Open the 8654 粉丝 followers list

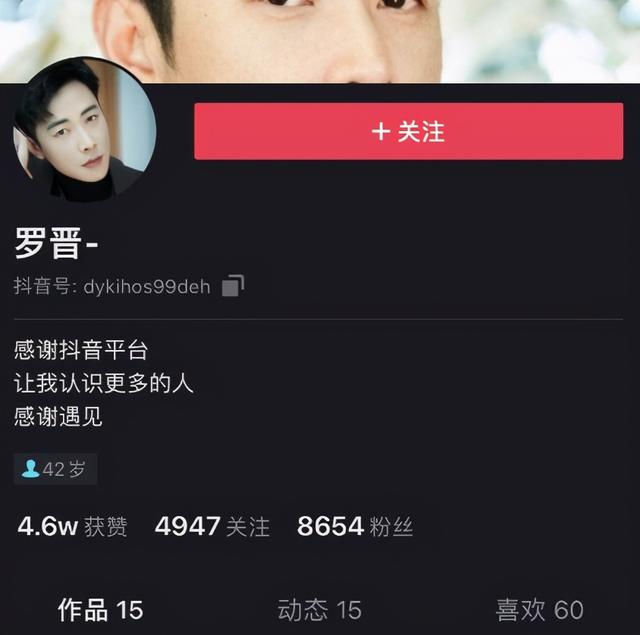tap(355, 527)
